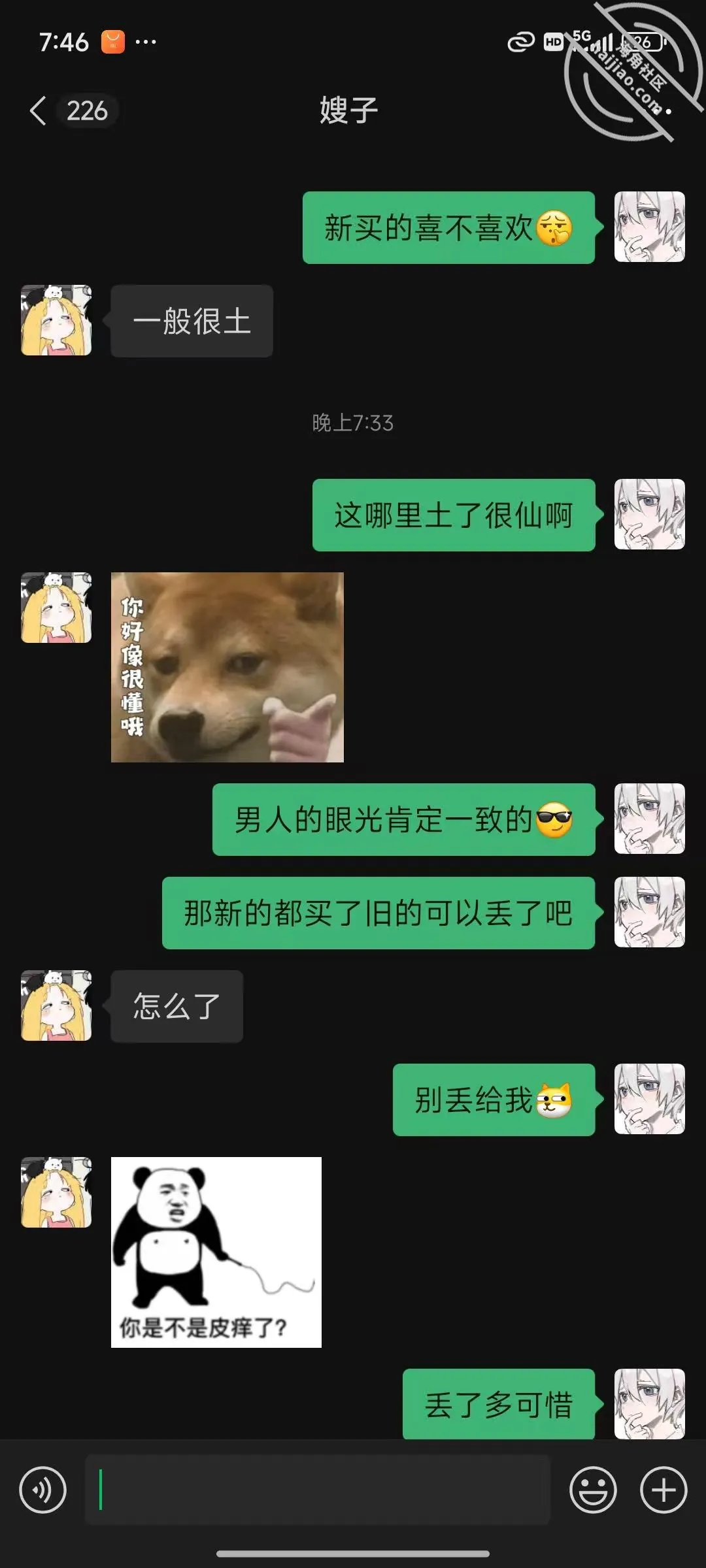Open sender avatar beside 一般很土 message
The height and width of the screenshot is (1568, 706).
pos(56,320)
